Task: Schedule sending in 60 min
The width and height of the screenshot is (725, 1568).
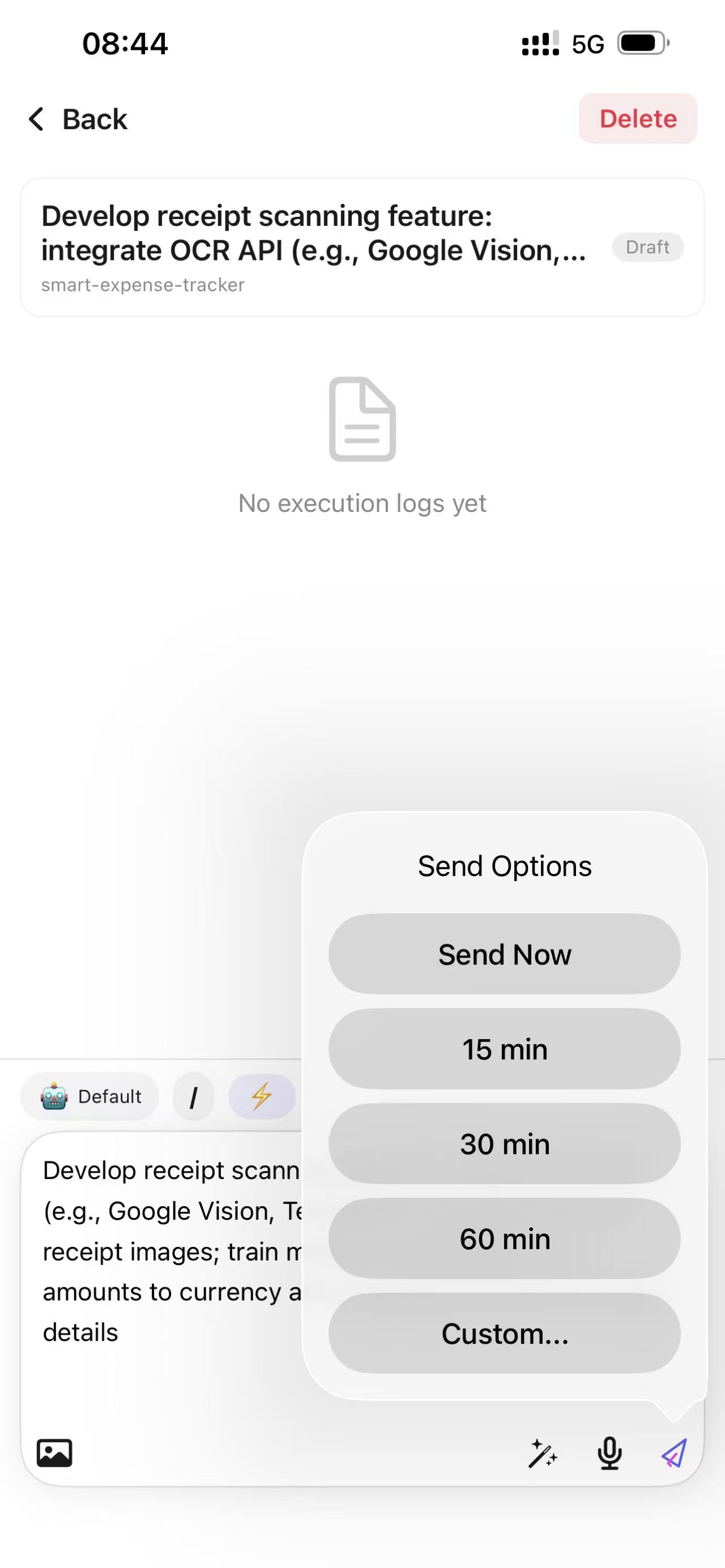Action: pos(504,1238)
